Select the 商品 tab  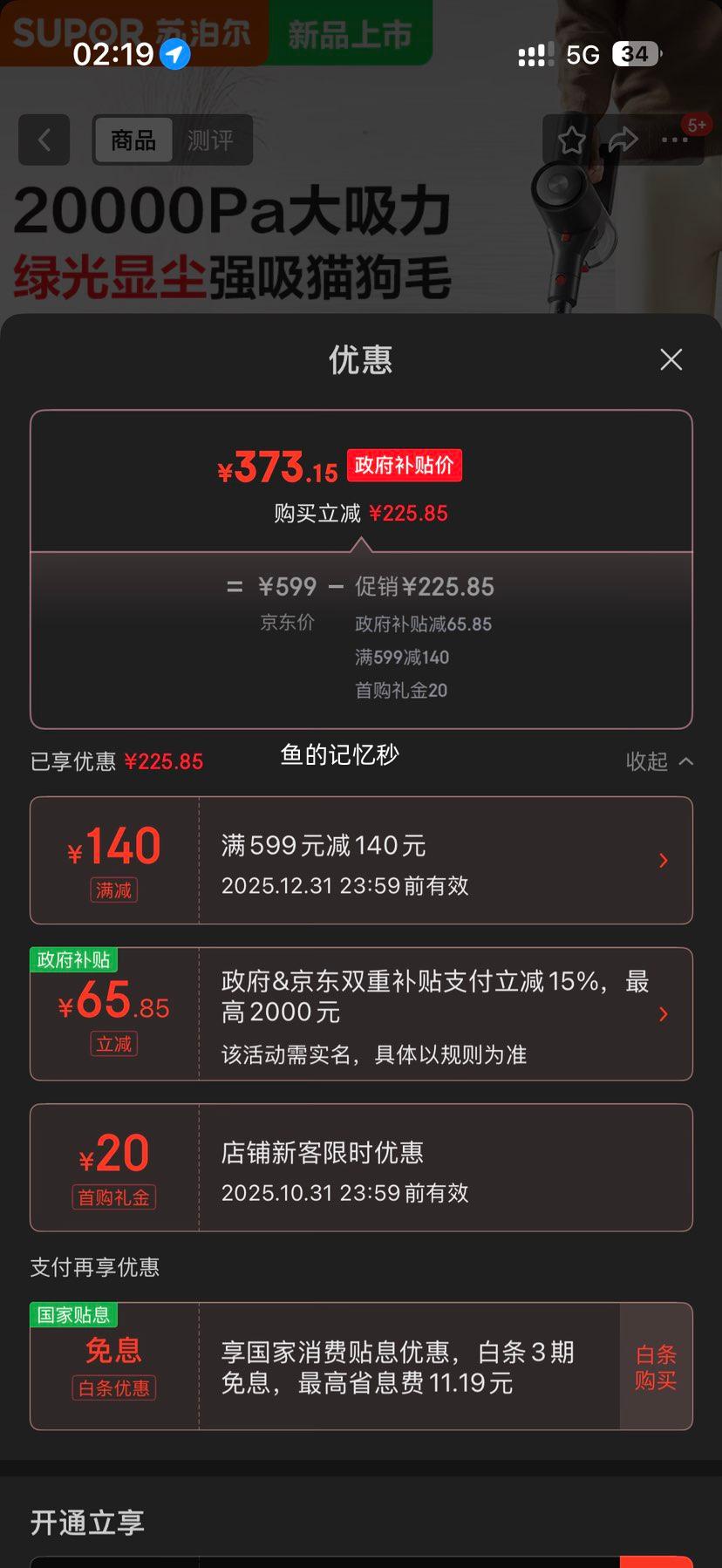[x=133, y=140]
